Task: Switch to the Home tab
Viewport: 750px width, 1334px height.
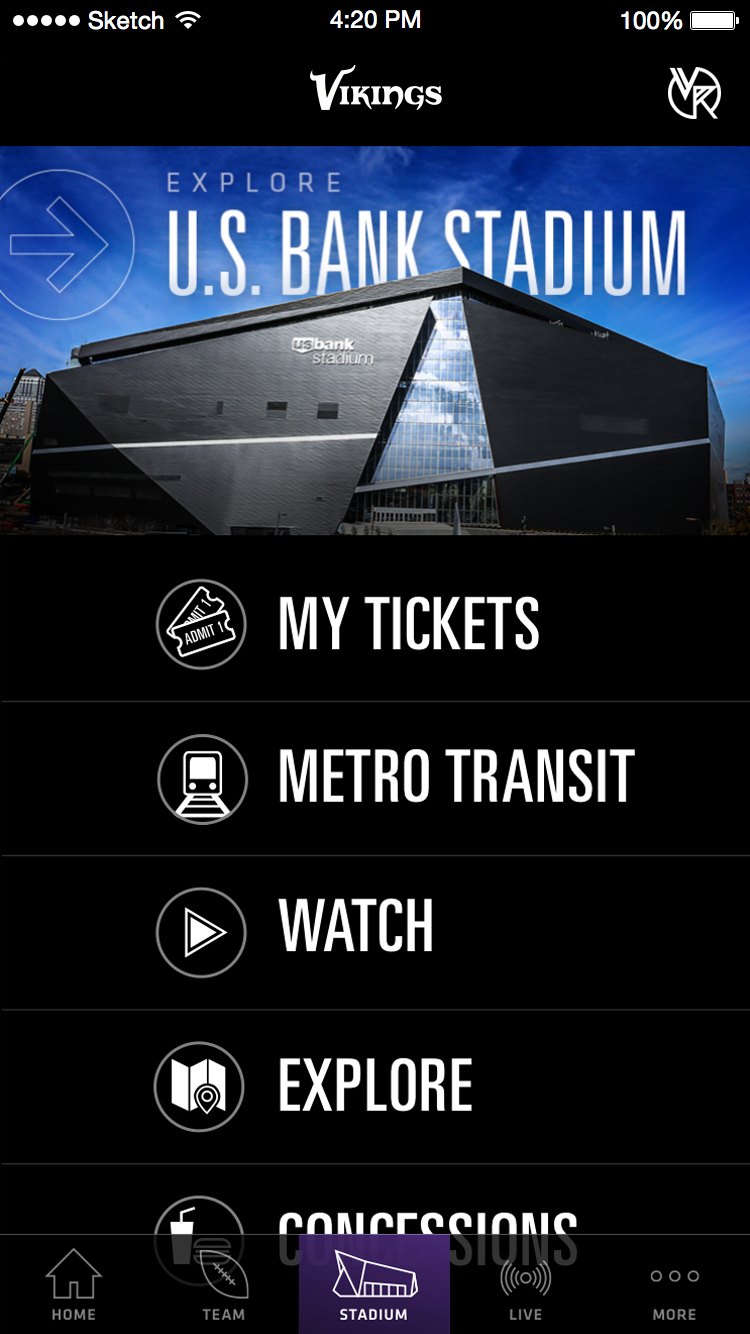Action: (74, 1286)
